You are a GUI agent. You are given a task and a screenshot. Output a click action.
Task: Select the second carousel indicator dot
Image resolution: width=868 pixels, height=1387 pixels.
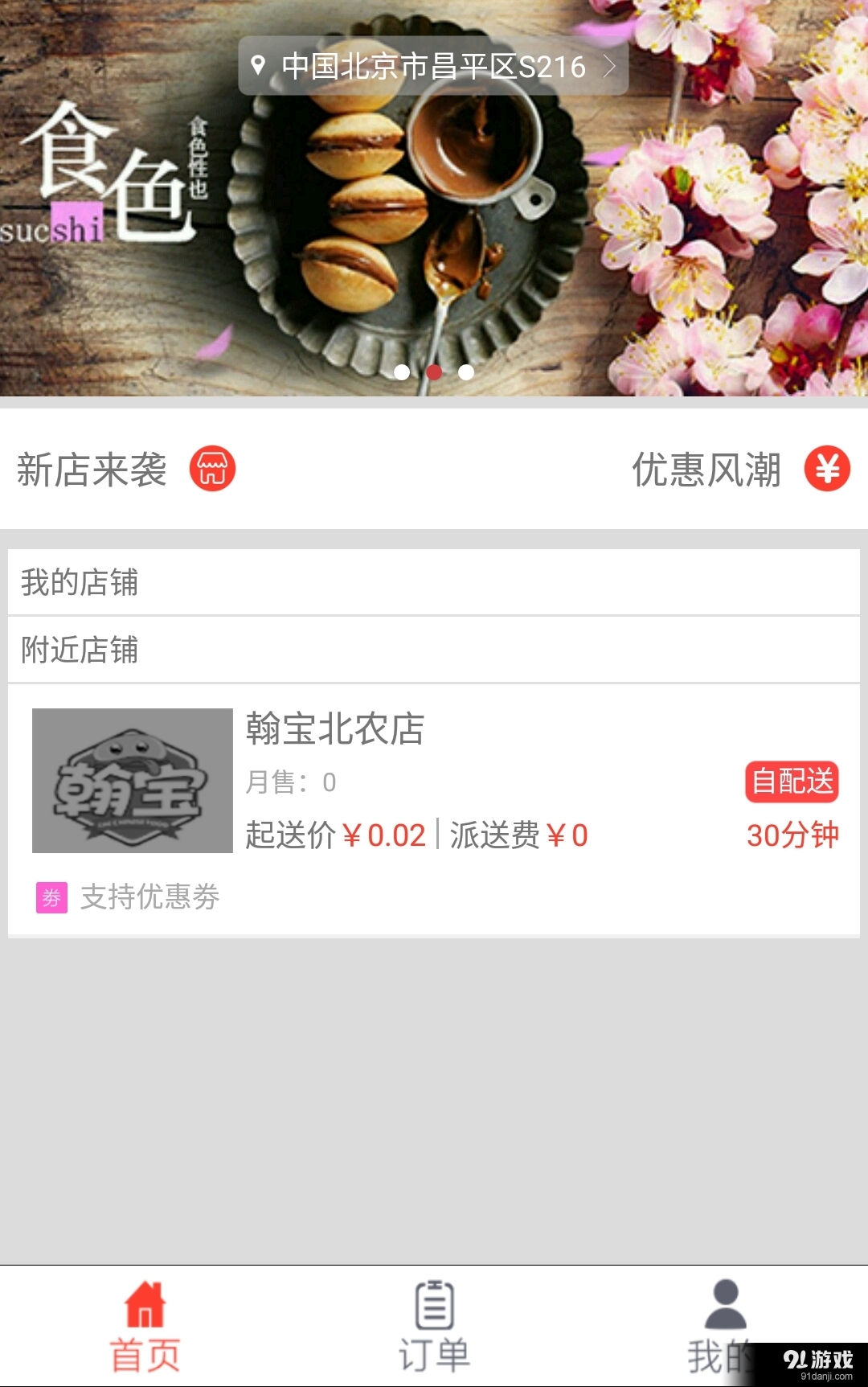(434, 372)
